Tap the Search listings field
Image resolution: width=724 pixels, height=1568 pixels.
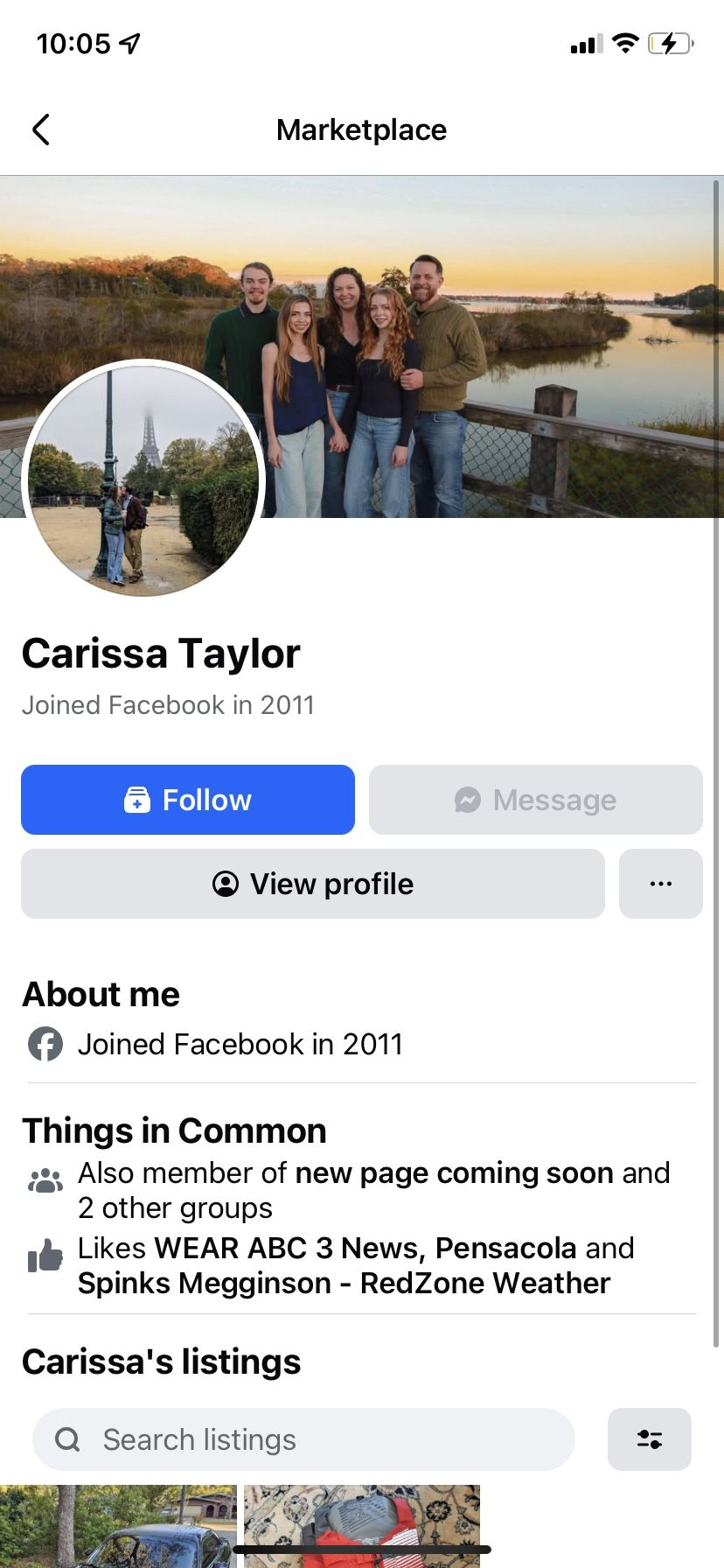pos(303,1439)
